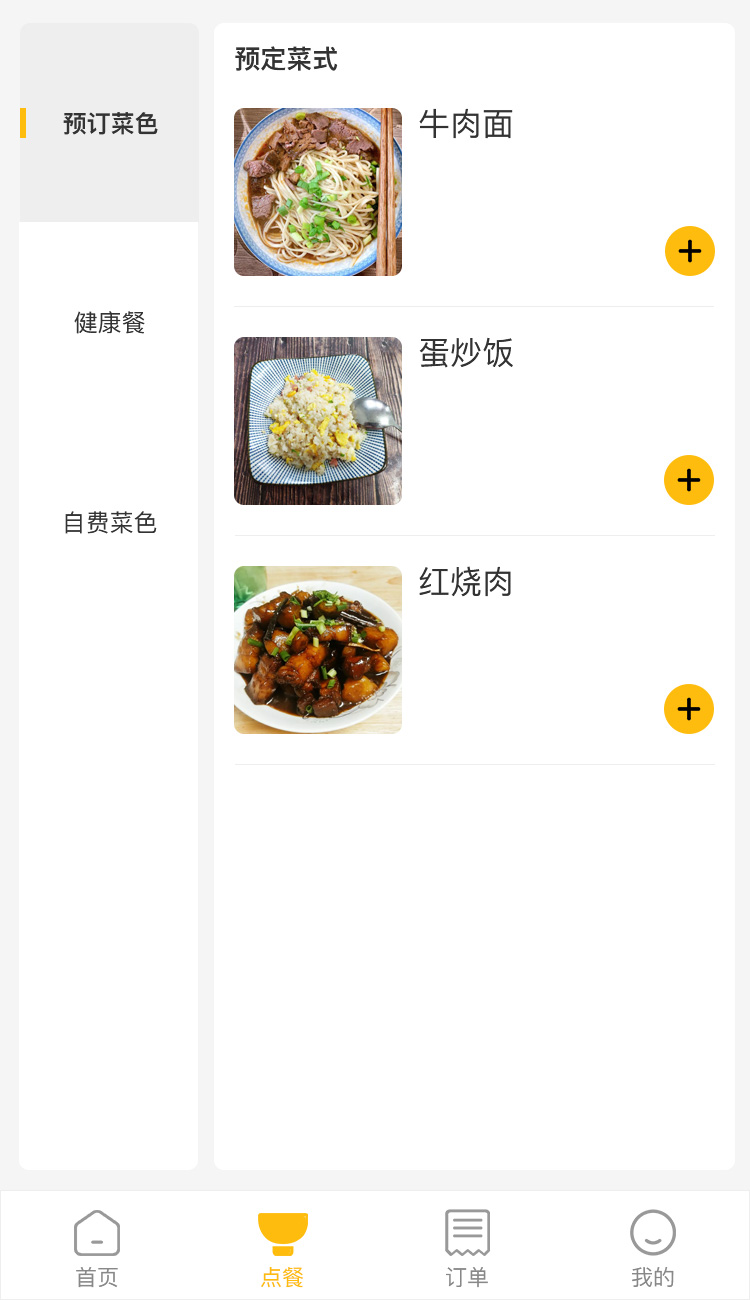Image resolution: width=750 pixels, height=1300 pixels.
Task: Add 蛋炒饭 with its plus button
Action: tap(689, 480)
